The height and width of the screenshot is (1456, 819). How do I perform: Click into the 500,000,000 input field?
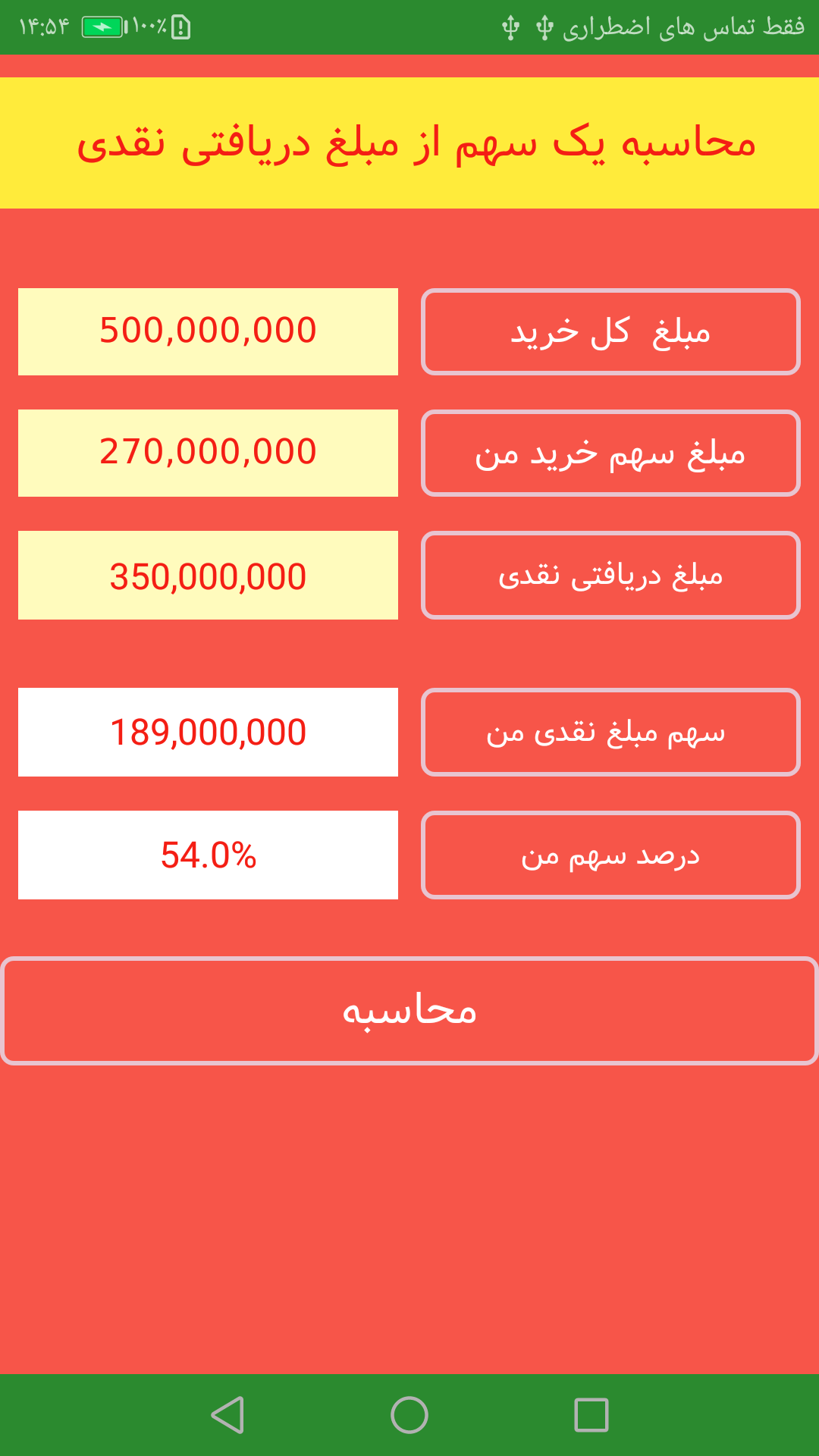tap(208, 331)
